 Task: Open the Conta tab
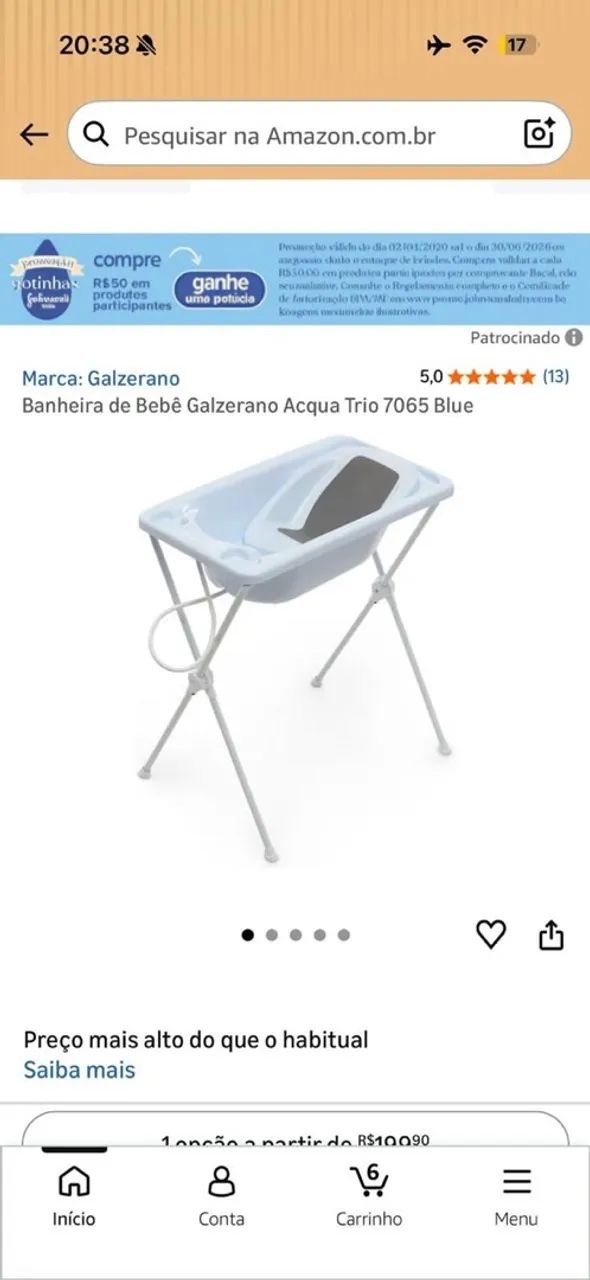221,1195
